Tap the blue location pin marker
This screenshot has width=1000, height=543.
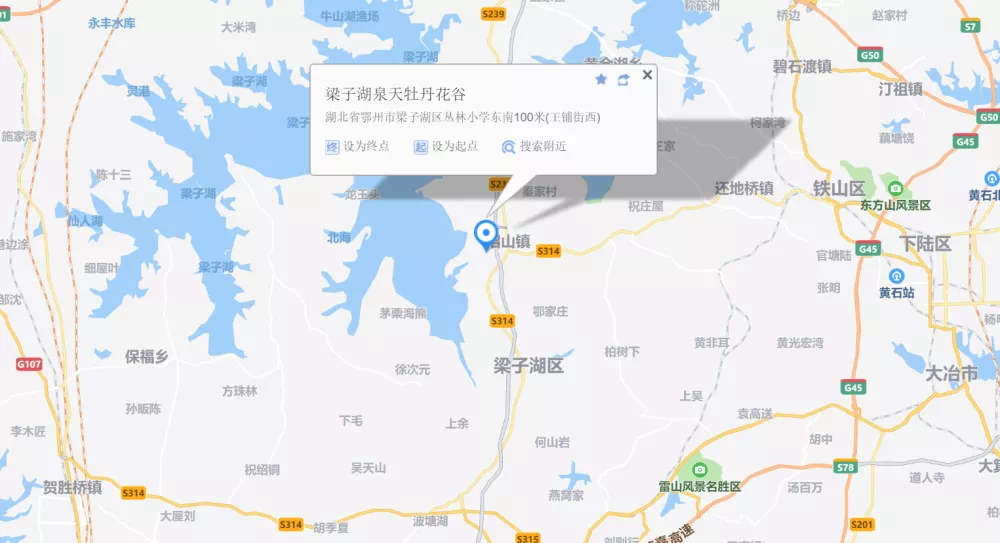pos(486,234)
